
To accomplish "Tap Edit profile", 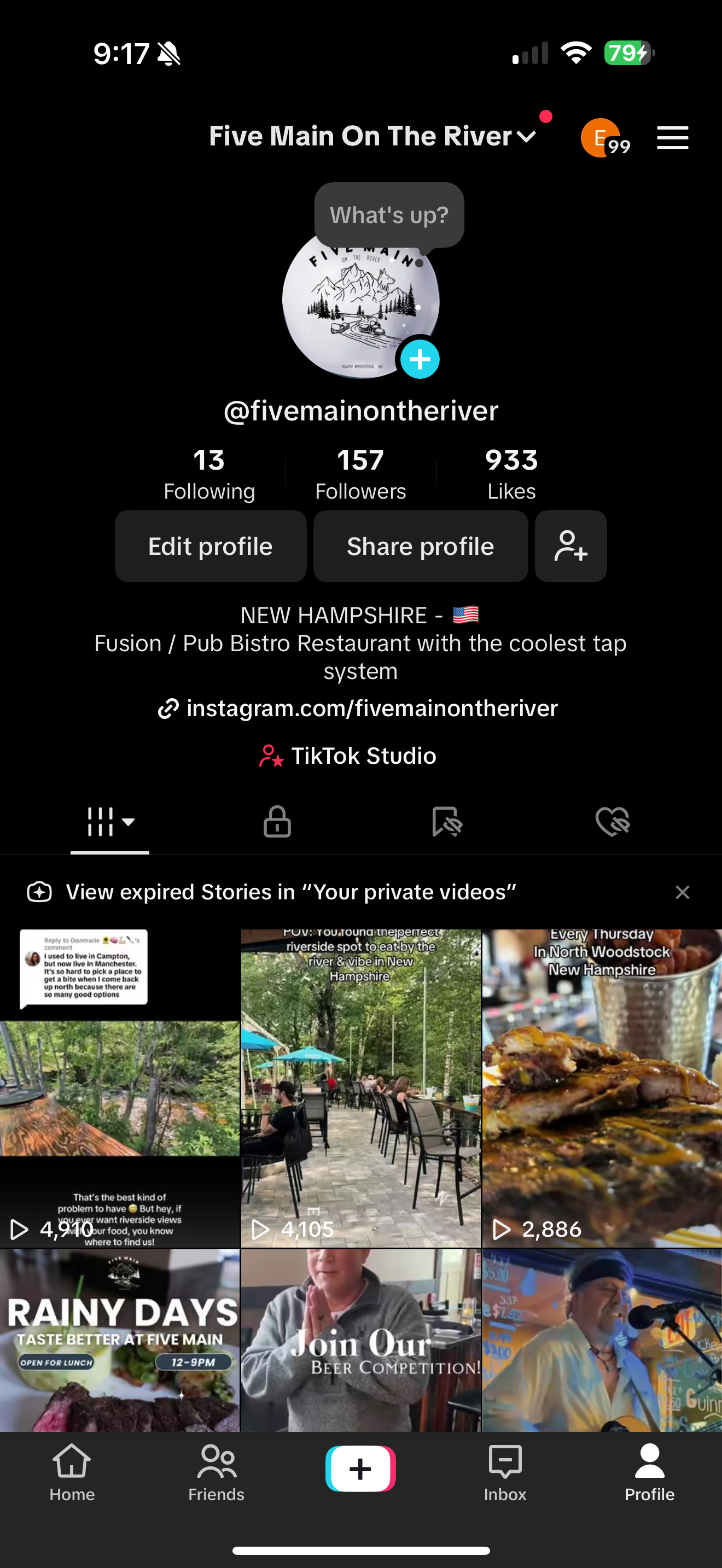I will click(x=210, y=546).
